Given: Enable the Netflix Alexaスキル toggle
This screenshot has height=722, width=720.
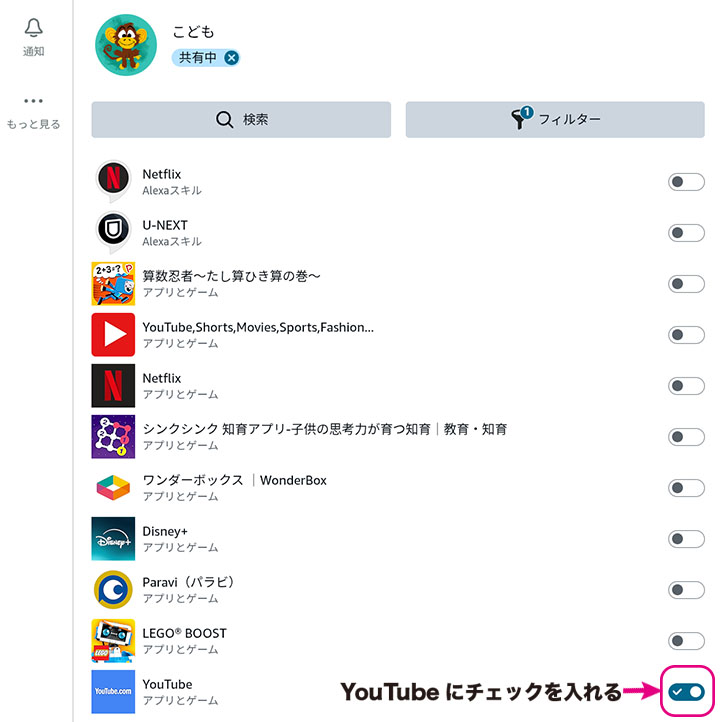Looking at the screenshot, I should tap(686, 182).
